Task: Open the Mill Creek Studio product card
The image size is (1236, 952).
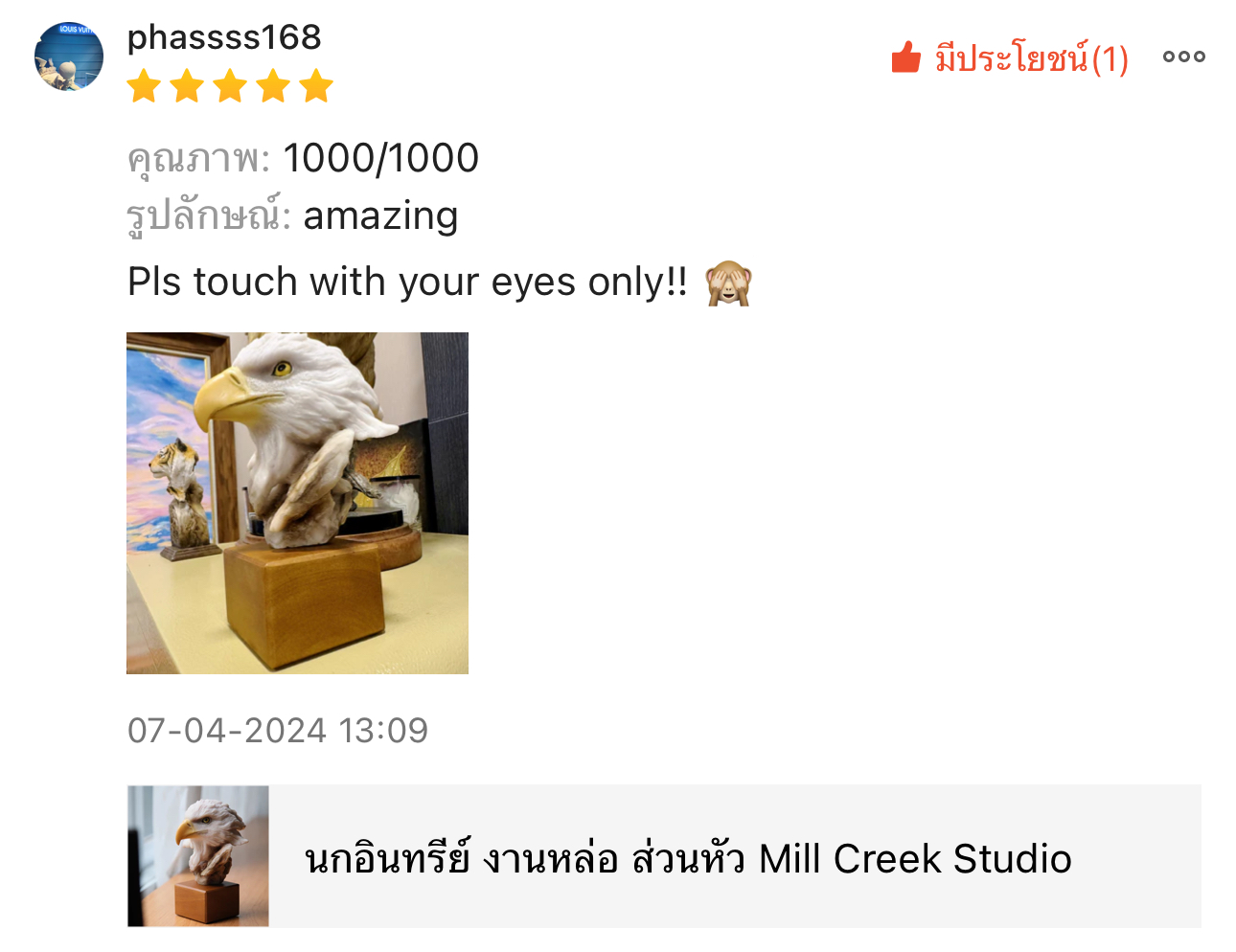Action: pyautogui.click(x=663, y=856)
